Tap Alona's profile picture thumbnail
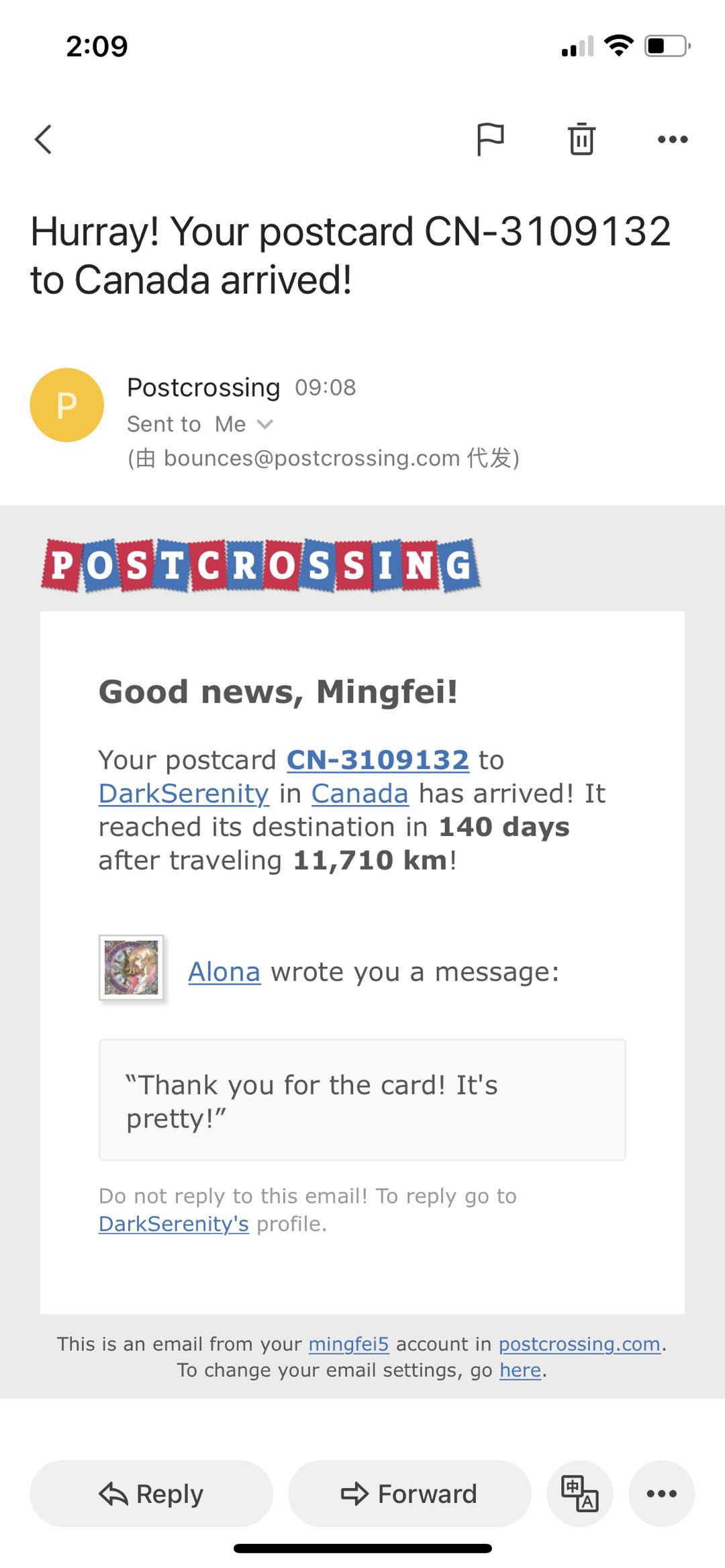This screenshot has width=725, height=1568. click(x=132, y=968)
